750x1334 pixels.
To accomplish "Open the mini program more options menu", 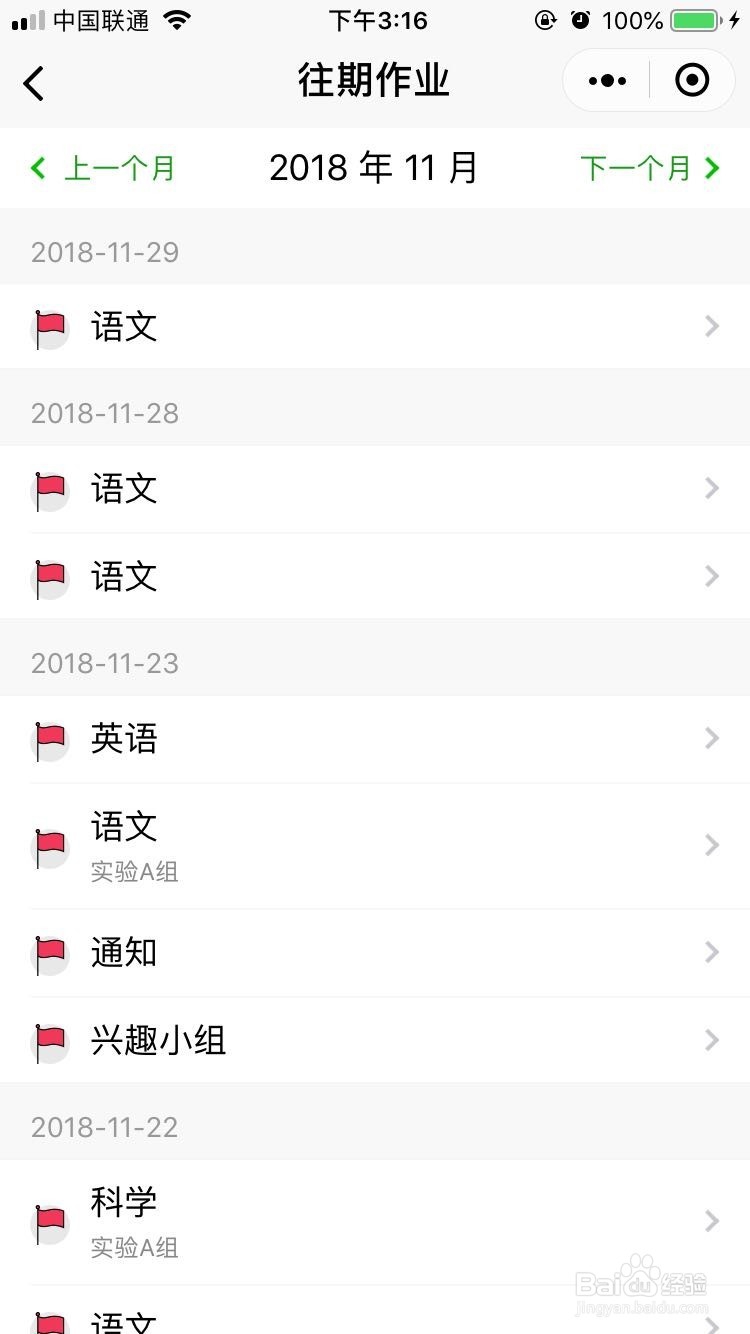I will coord(608,81).
